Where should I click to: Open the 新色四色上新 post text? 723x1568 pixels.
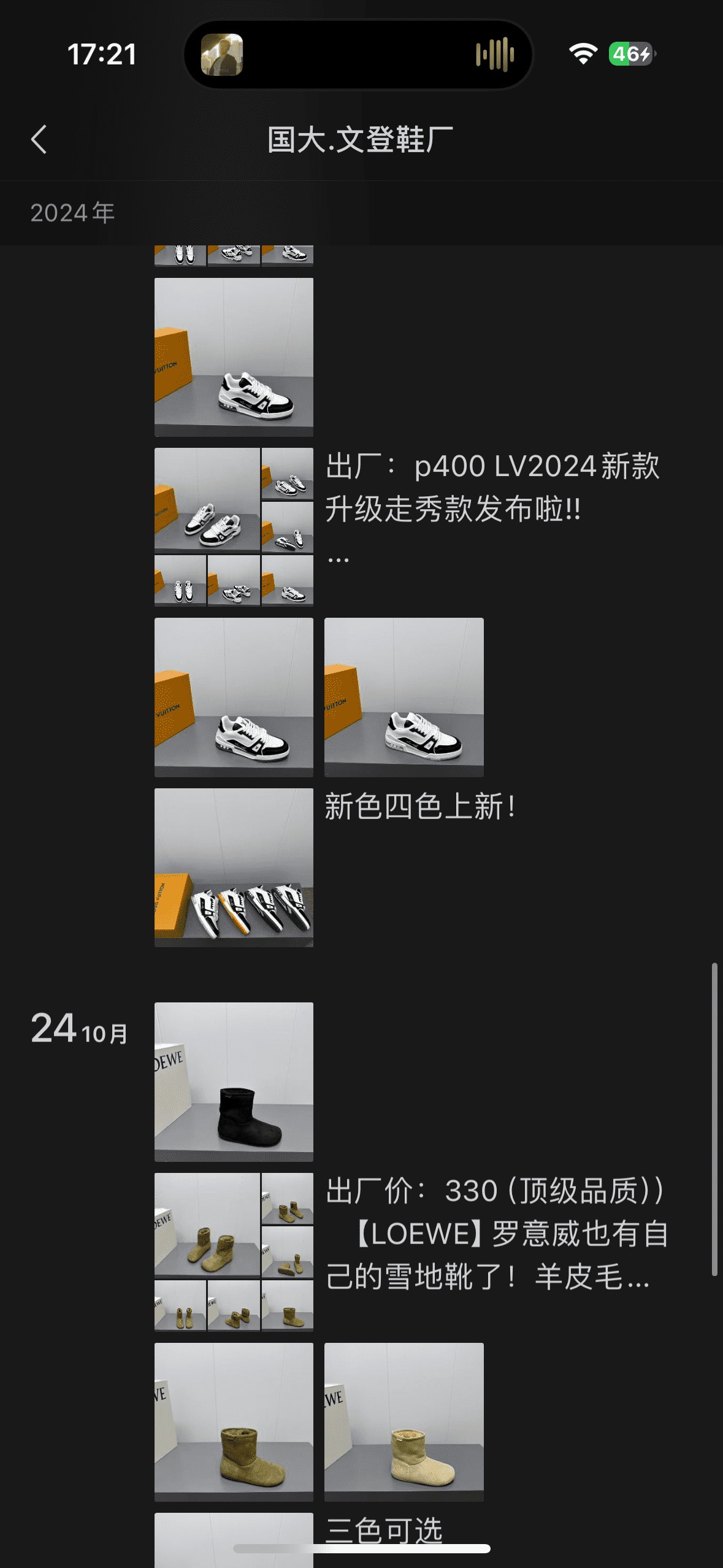coord(419,806)
